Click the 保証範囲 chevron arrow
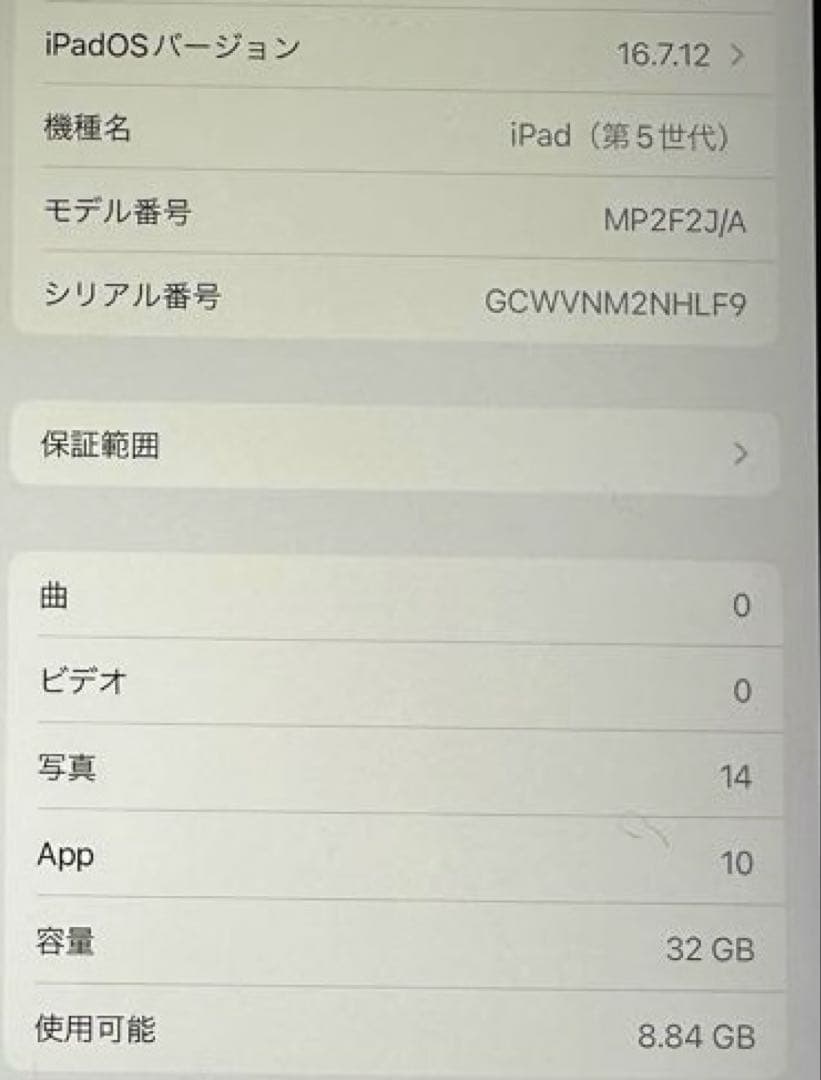 click(741, 450)
